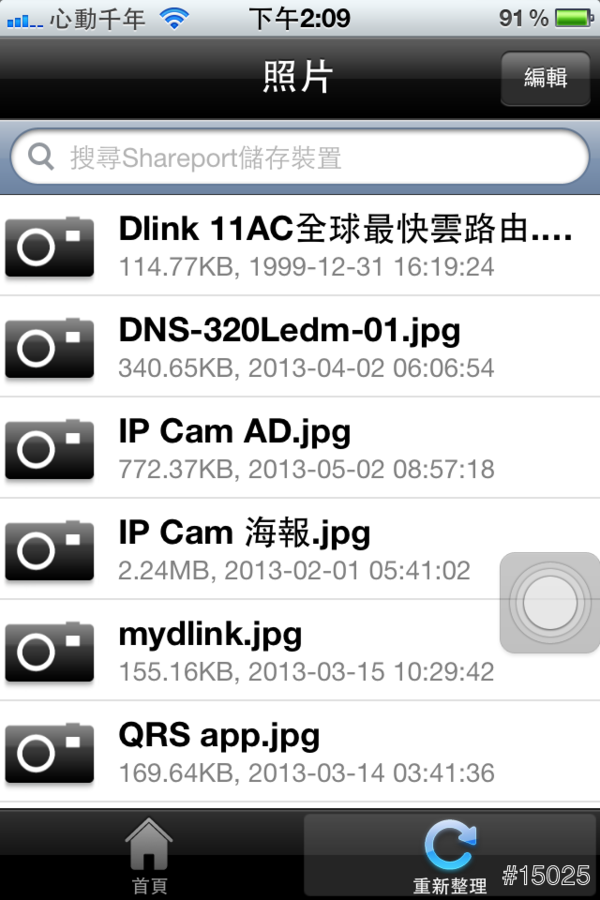Image resolution: width=600 pixels, height=900 pixels.
Task: View the IP Cam AD.jpg photo
Action: point(300,447)
